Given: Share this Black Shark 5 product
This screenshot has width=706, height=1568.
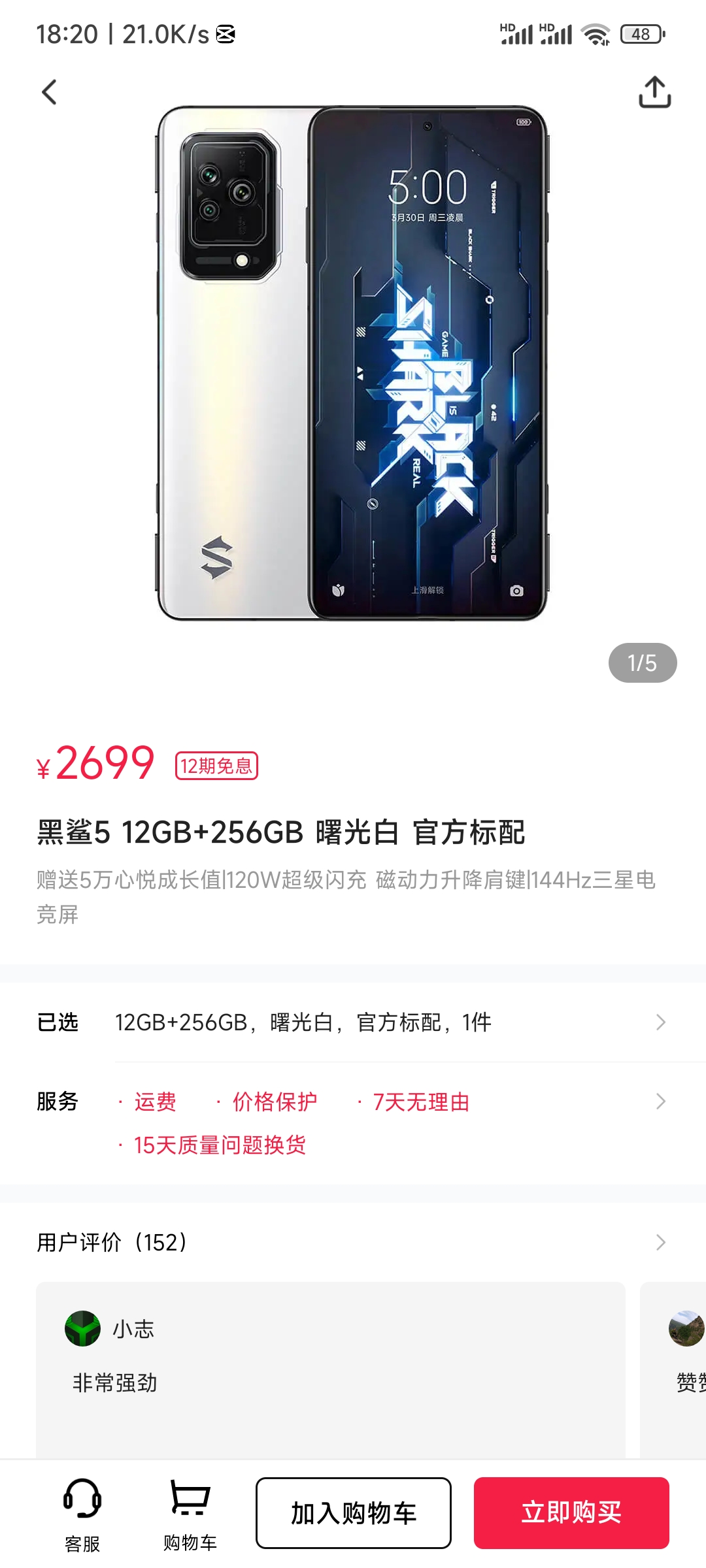Looking at the screenshot, I should coord(654,92).
